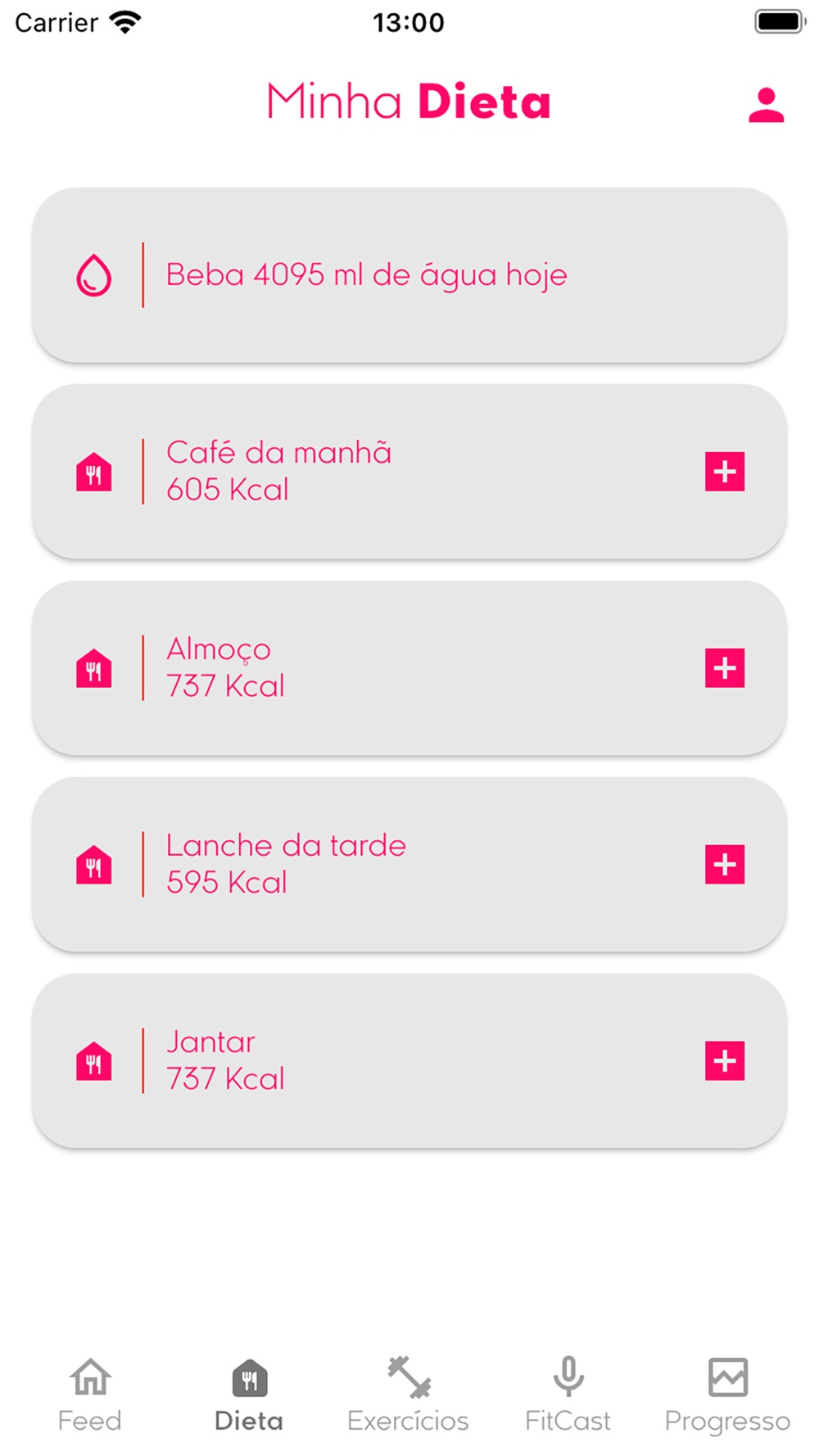
Task: Open the Almoço meal card
Action: coord(369,668)
